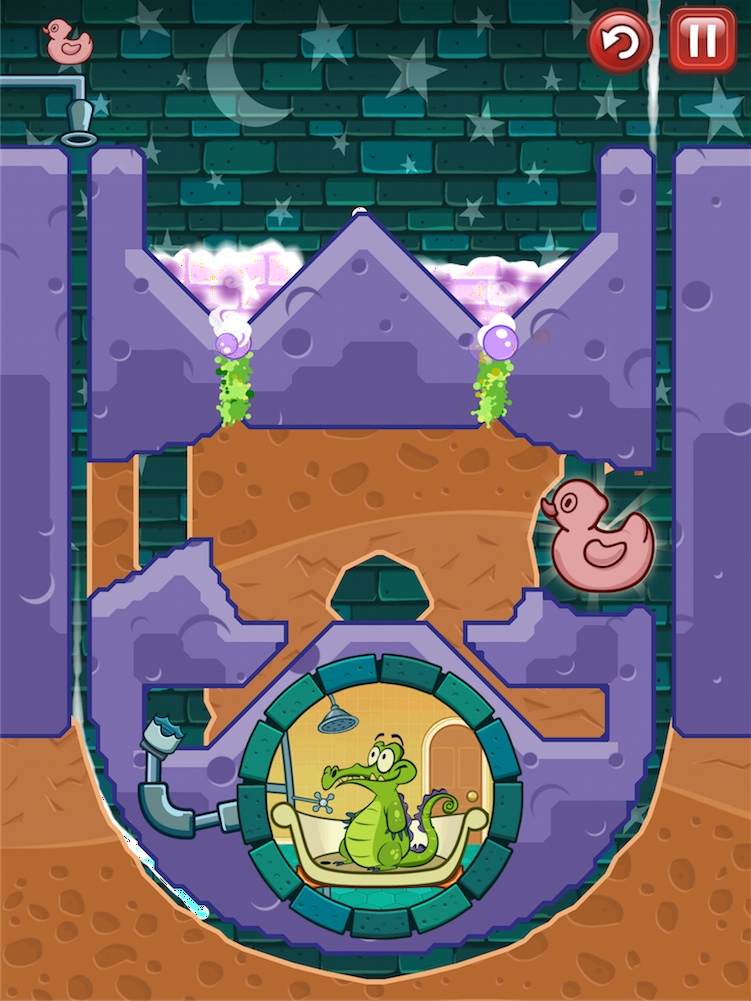
Task: Restart the level with the red arrow button
Action: [620, 41]
